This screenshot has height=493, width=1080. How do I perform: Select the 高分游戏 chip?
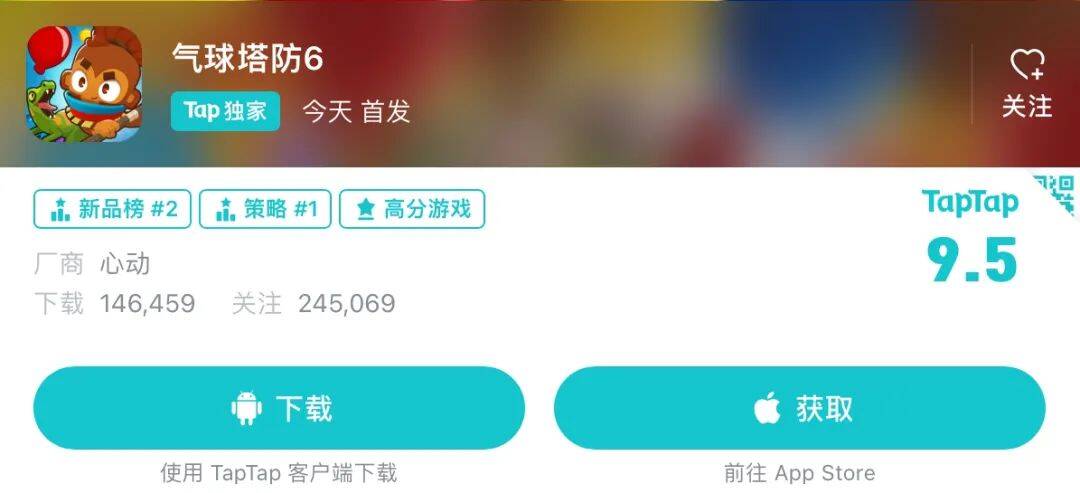tap(412, 209)
